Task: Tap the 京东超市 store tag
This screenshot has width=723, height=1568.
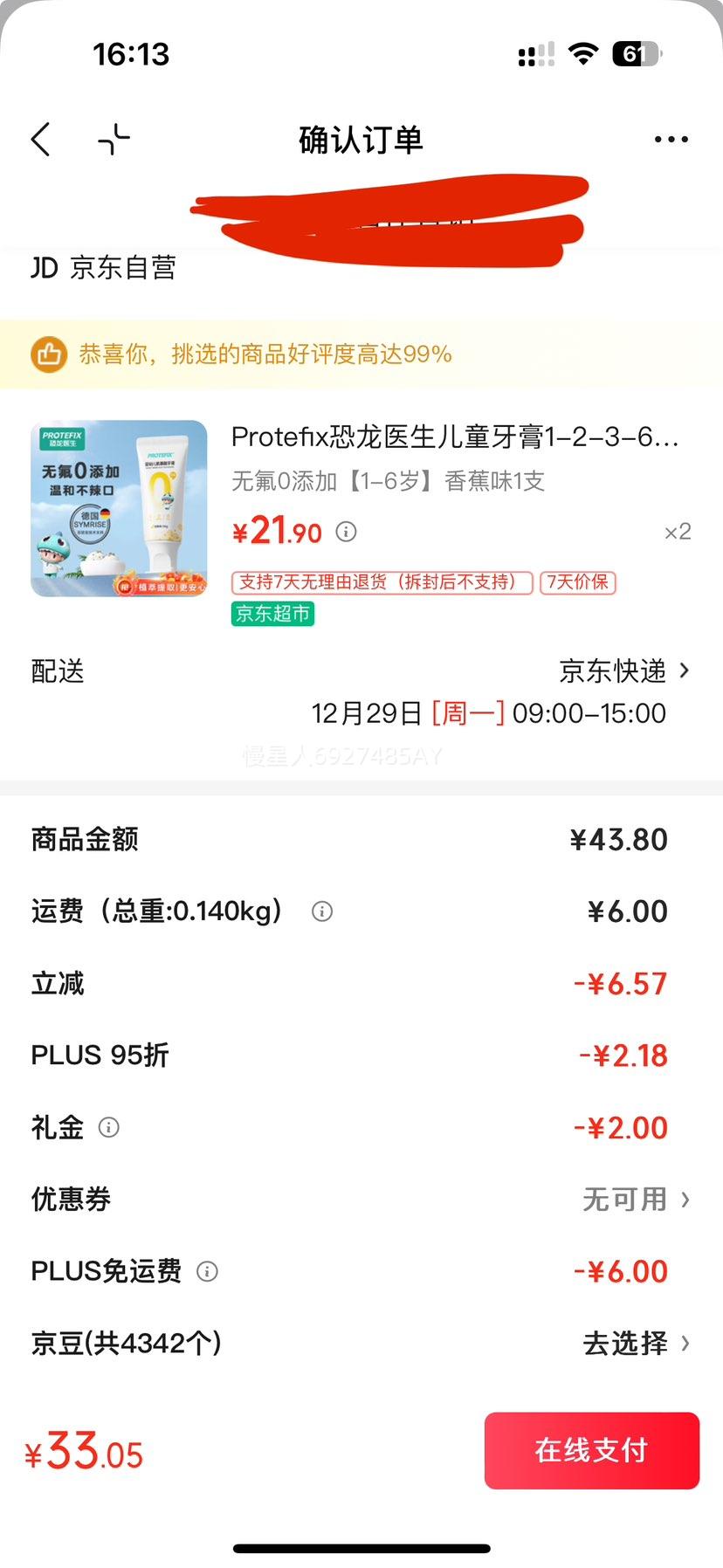Action: coord(272,614)
